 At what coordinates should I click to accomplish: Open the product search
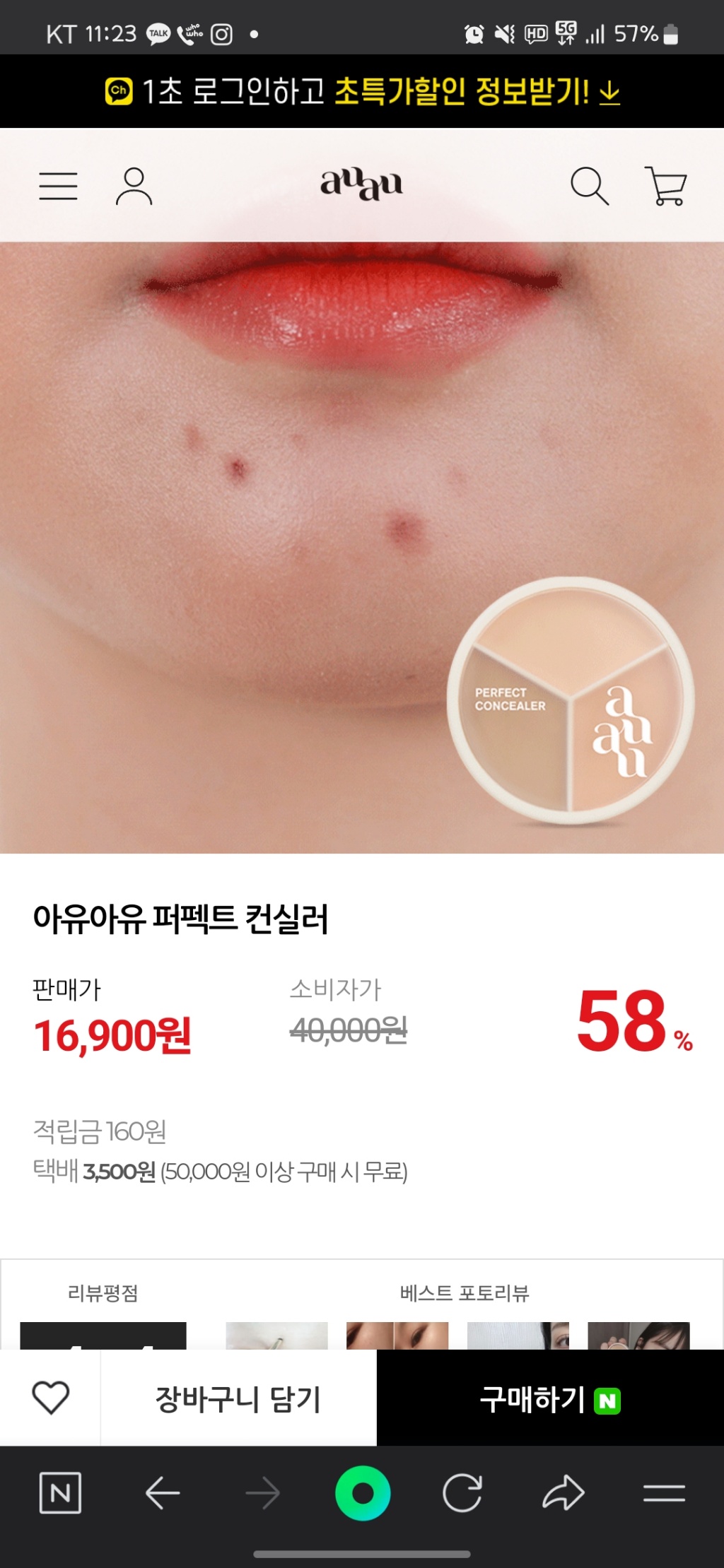(x=589, y=187)
